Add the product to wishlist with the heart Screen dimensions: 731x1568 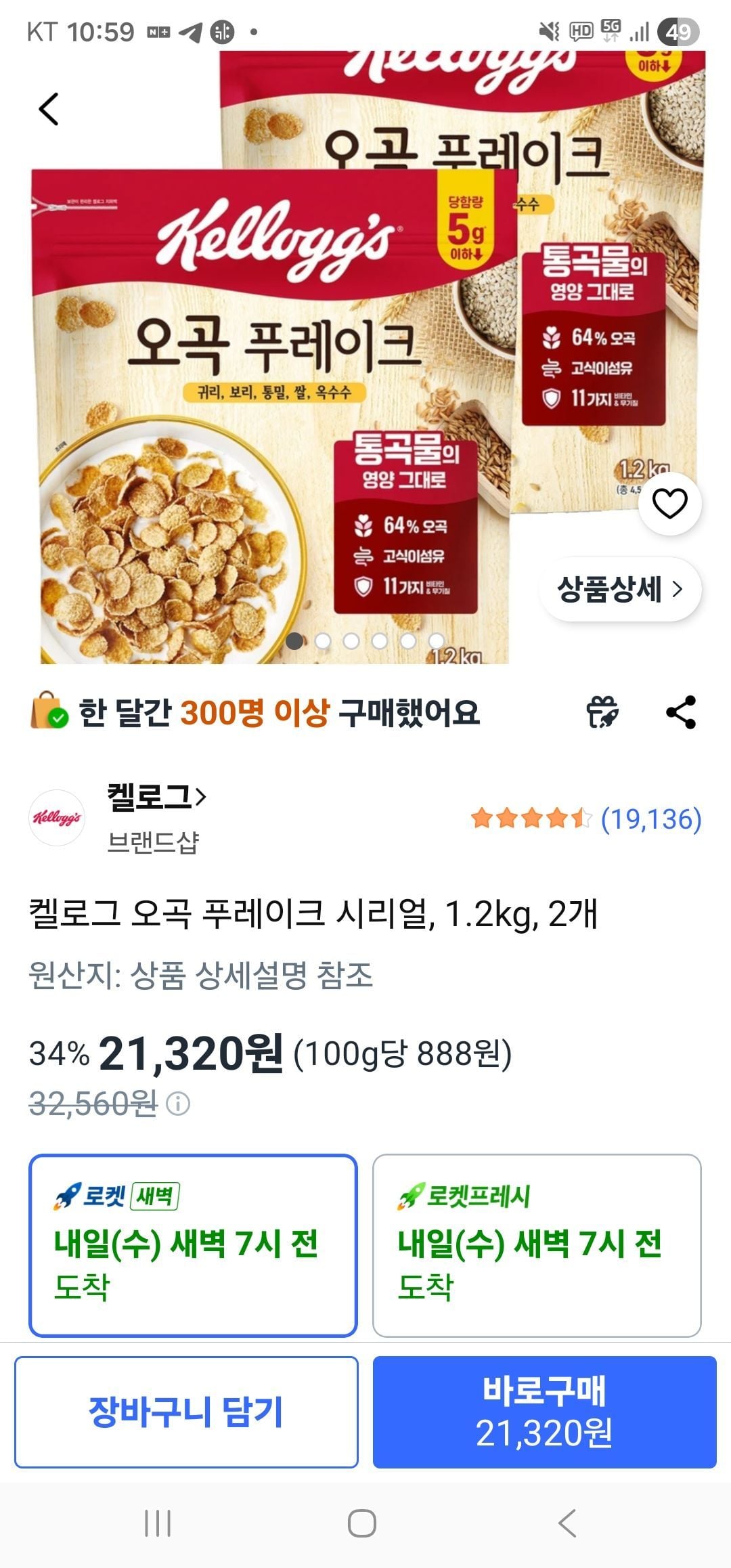tap(669, 504)
